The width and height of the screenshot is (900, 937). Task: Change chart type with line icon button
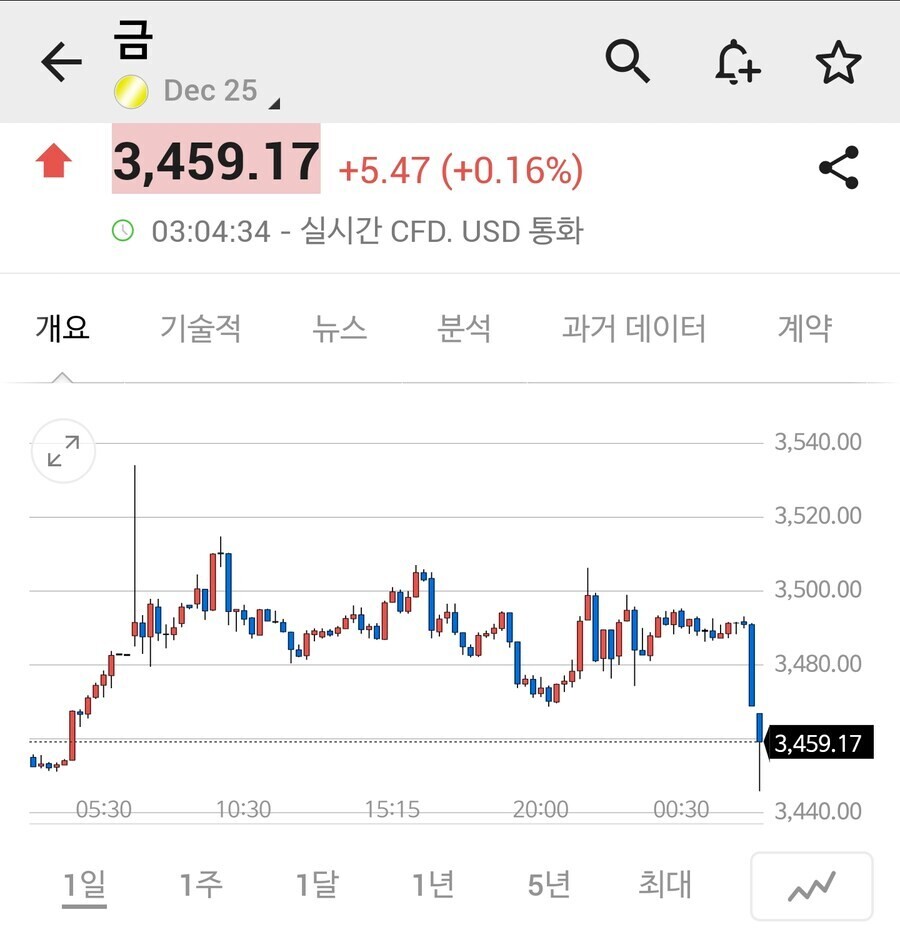pos(811,886)
